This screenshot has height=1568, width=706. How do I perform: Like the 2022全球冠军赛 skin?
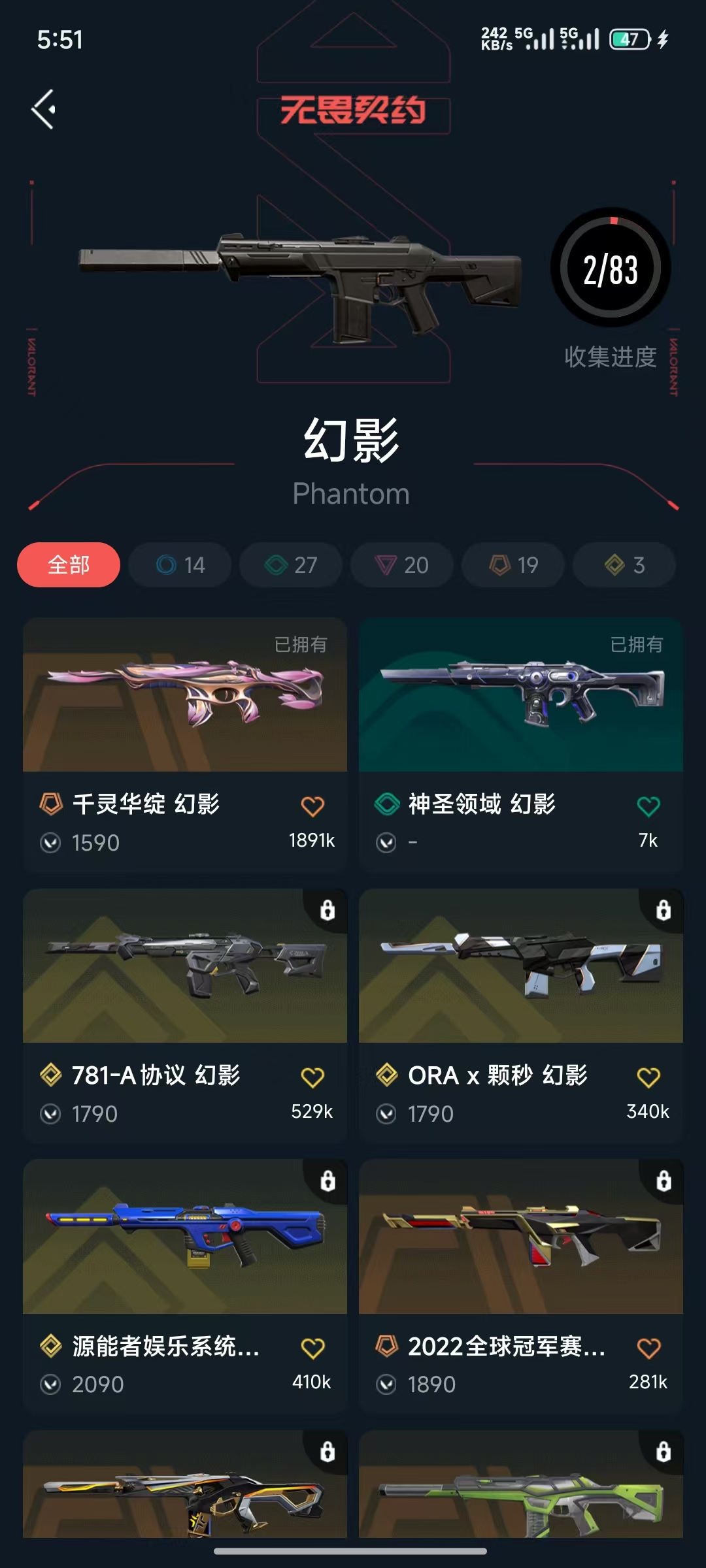click(648, 1348)
